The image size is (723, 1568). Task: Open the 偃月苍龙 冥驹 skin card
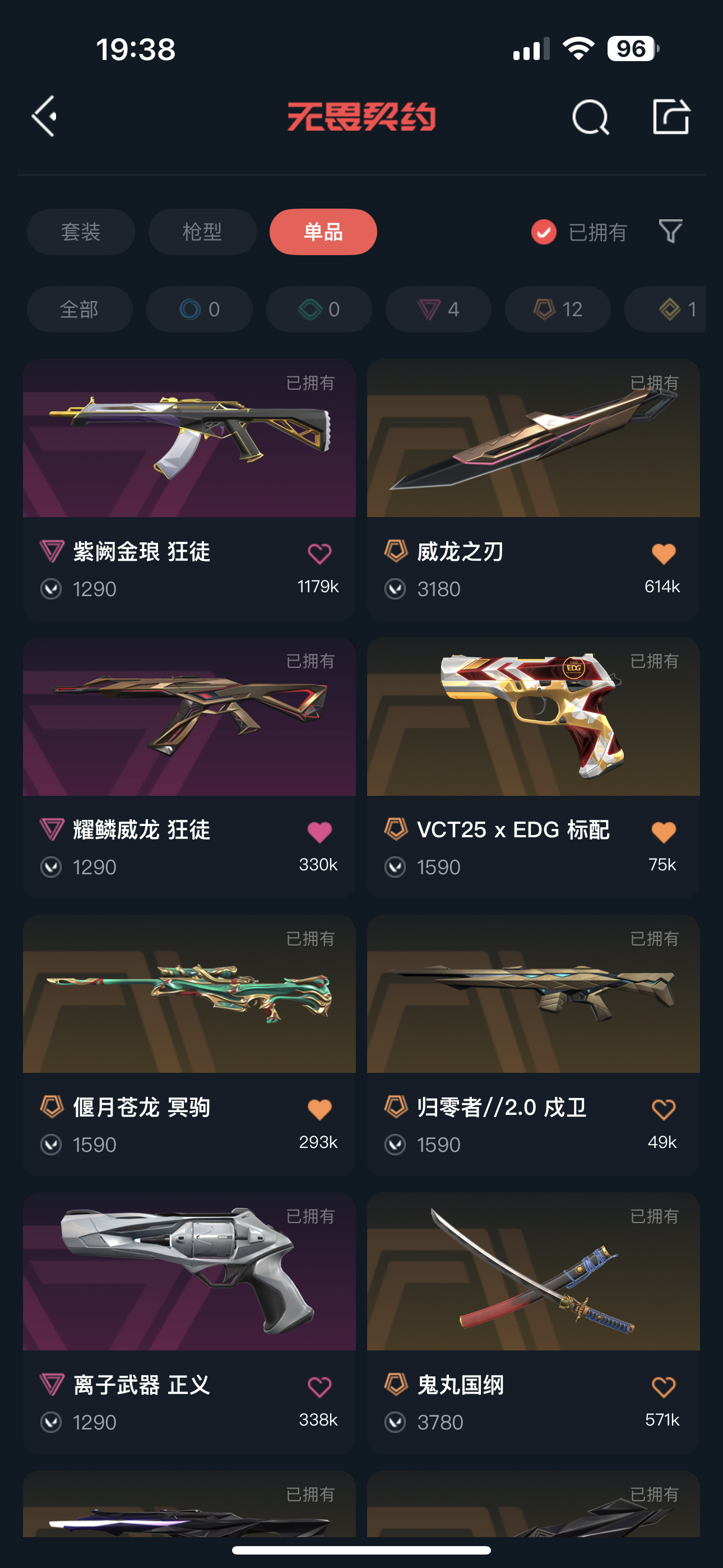coord(189,994)
